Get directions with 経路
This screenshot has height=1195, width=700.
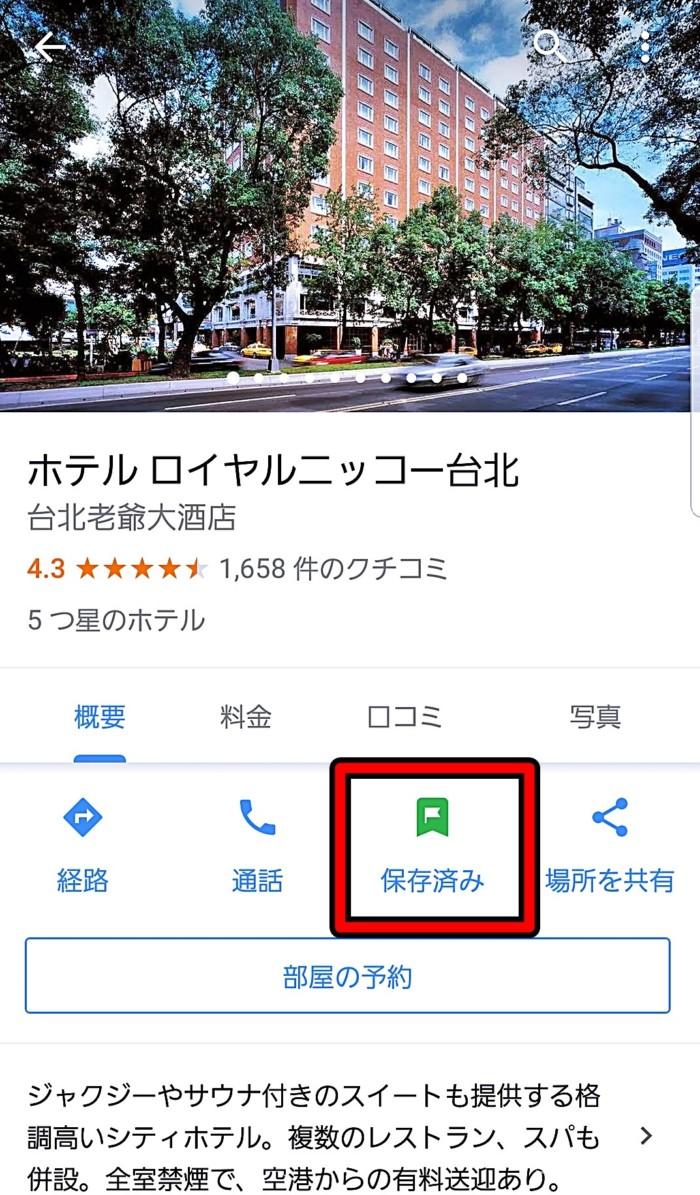pyautogui.click(x=83, y=845)
